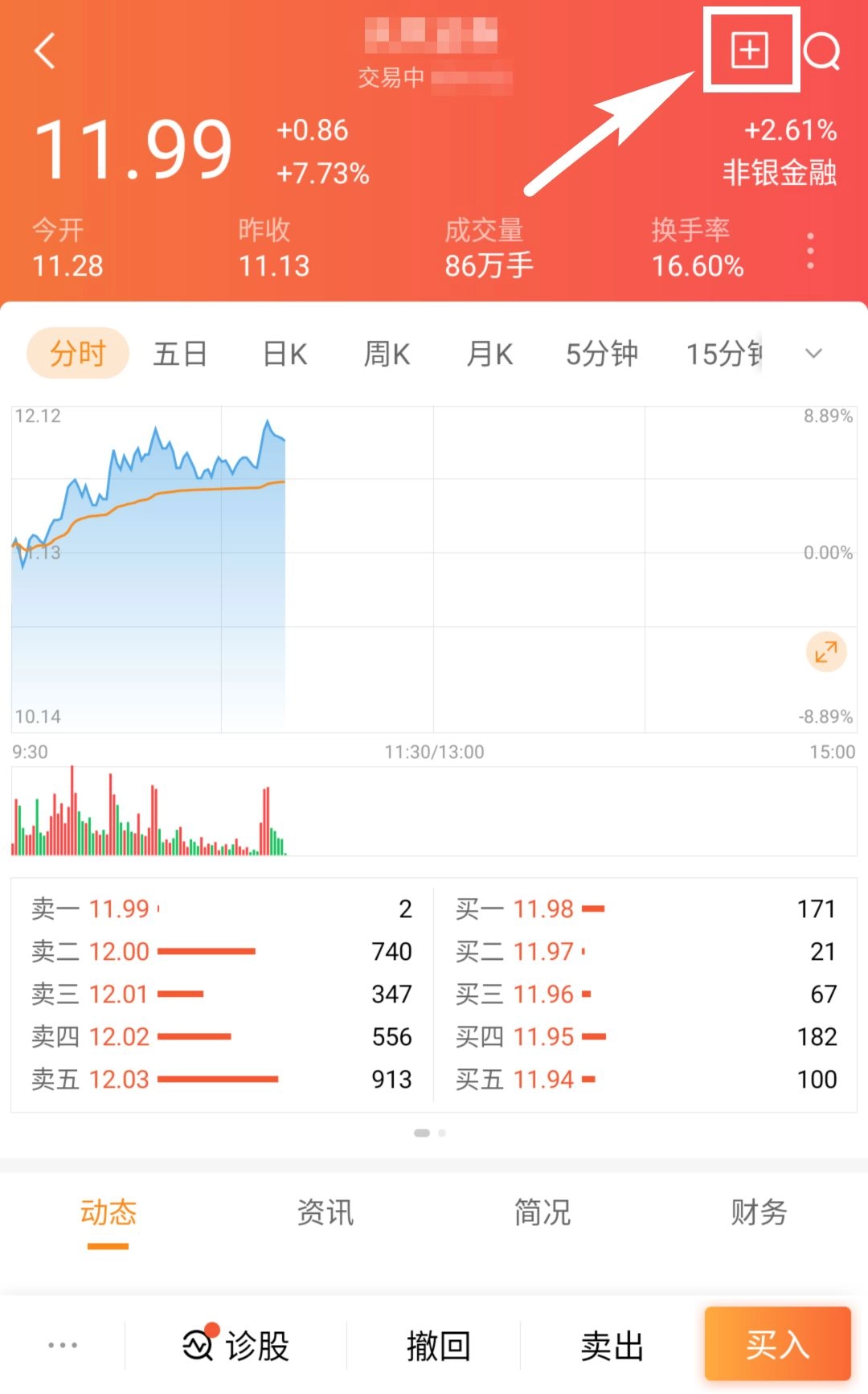Screen dimensions: 868x1394
Task: Open 诊股 stock diagnosis
Action: [235, 1345]
